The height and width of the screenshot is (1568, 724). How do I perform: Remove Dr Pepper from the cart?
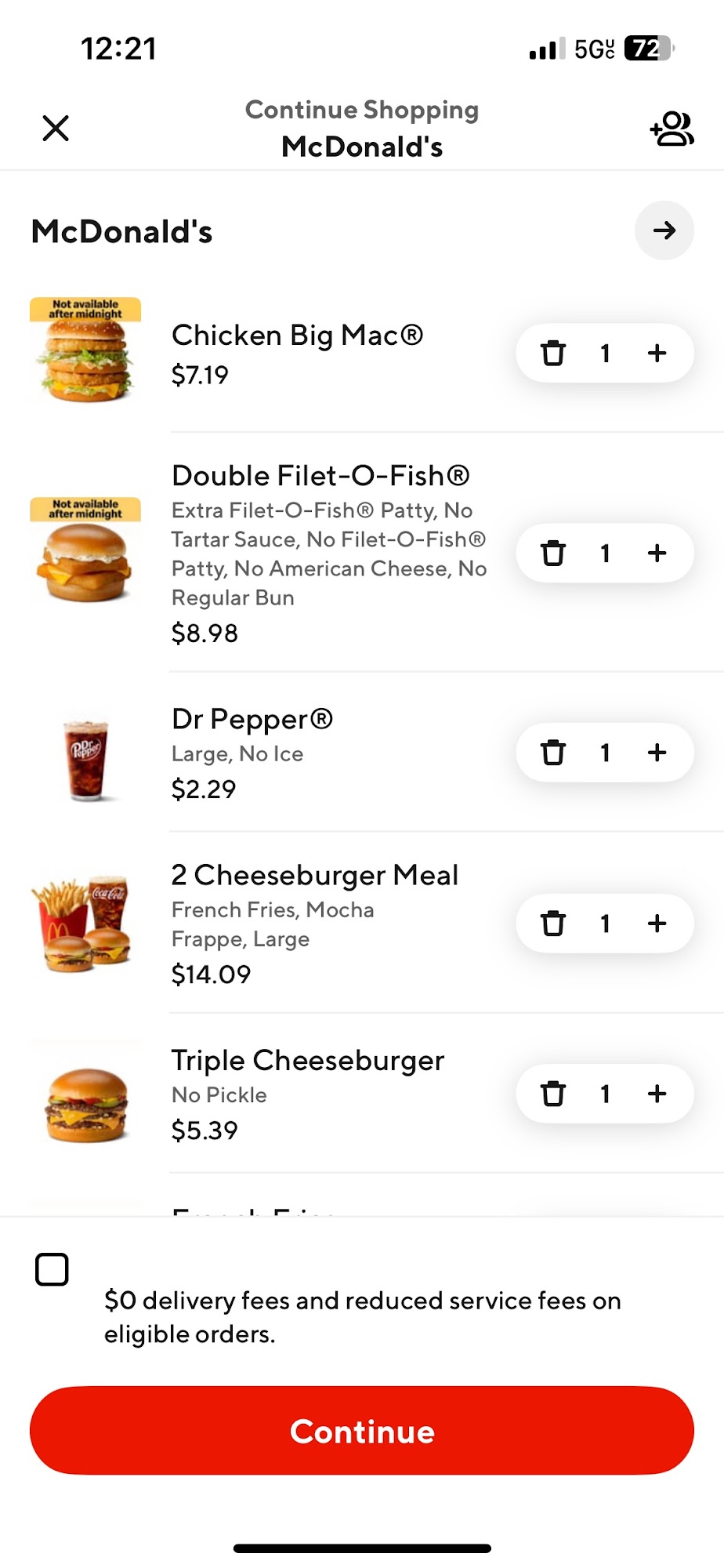point(553,753)
